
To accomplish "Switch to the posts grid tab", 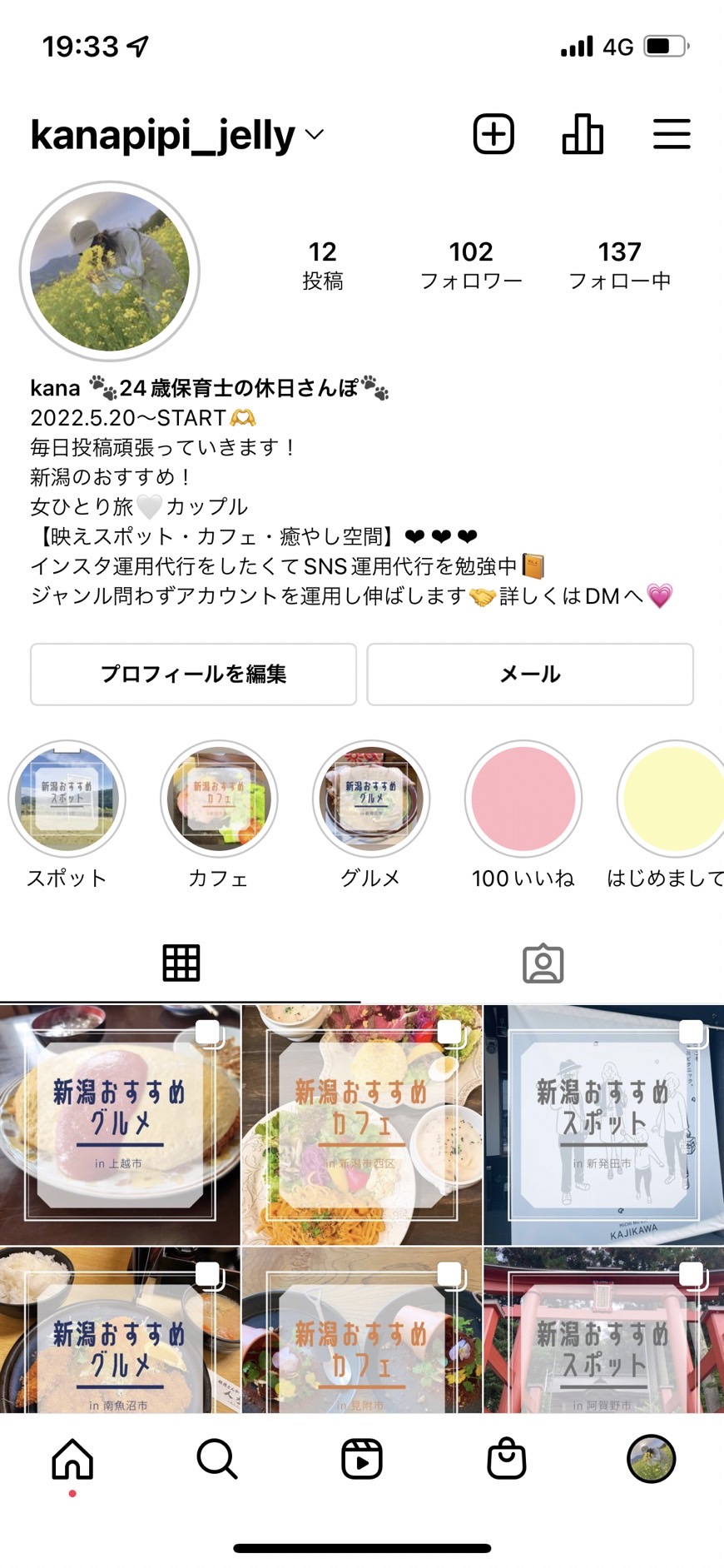I will pos(181,963).
